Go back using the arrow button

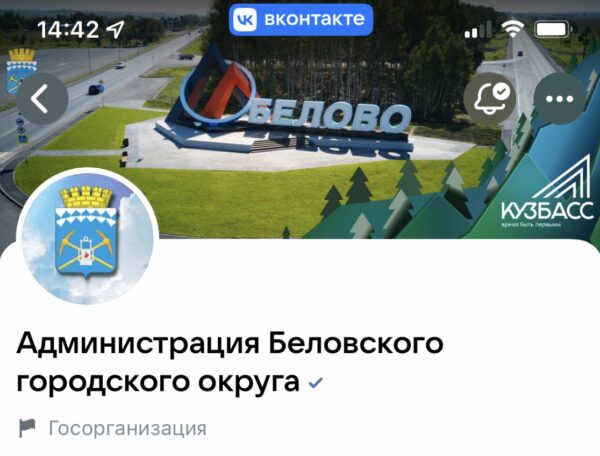pos(41,99)
